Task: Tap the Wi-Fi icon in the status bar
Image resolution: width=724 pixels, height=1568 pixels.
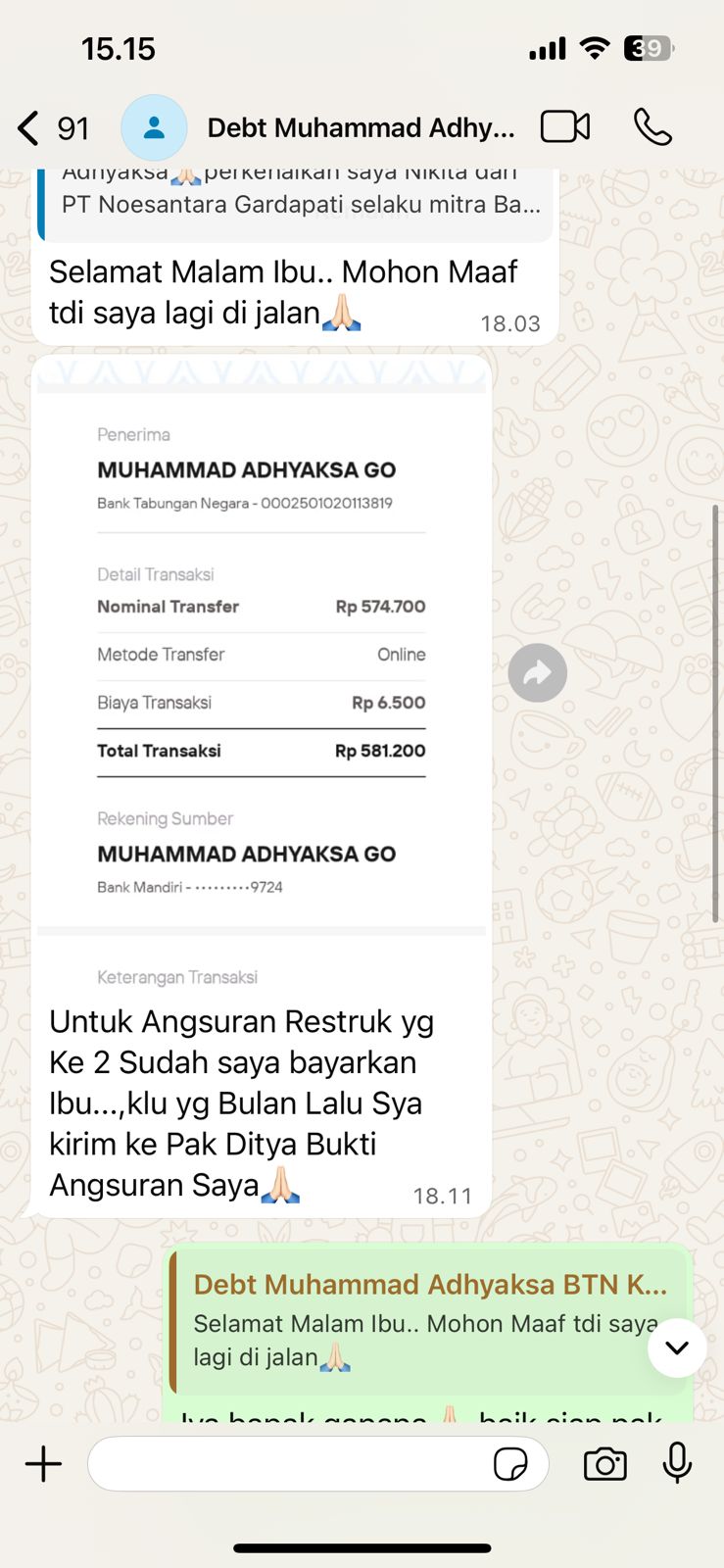Action: click(x=595, y=47)
